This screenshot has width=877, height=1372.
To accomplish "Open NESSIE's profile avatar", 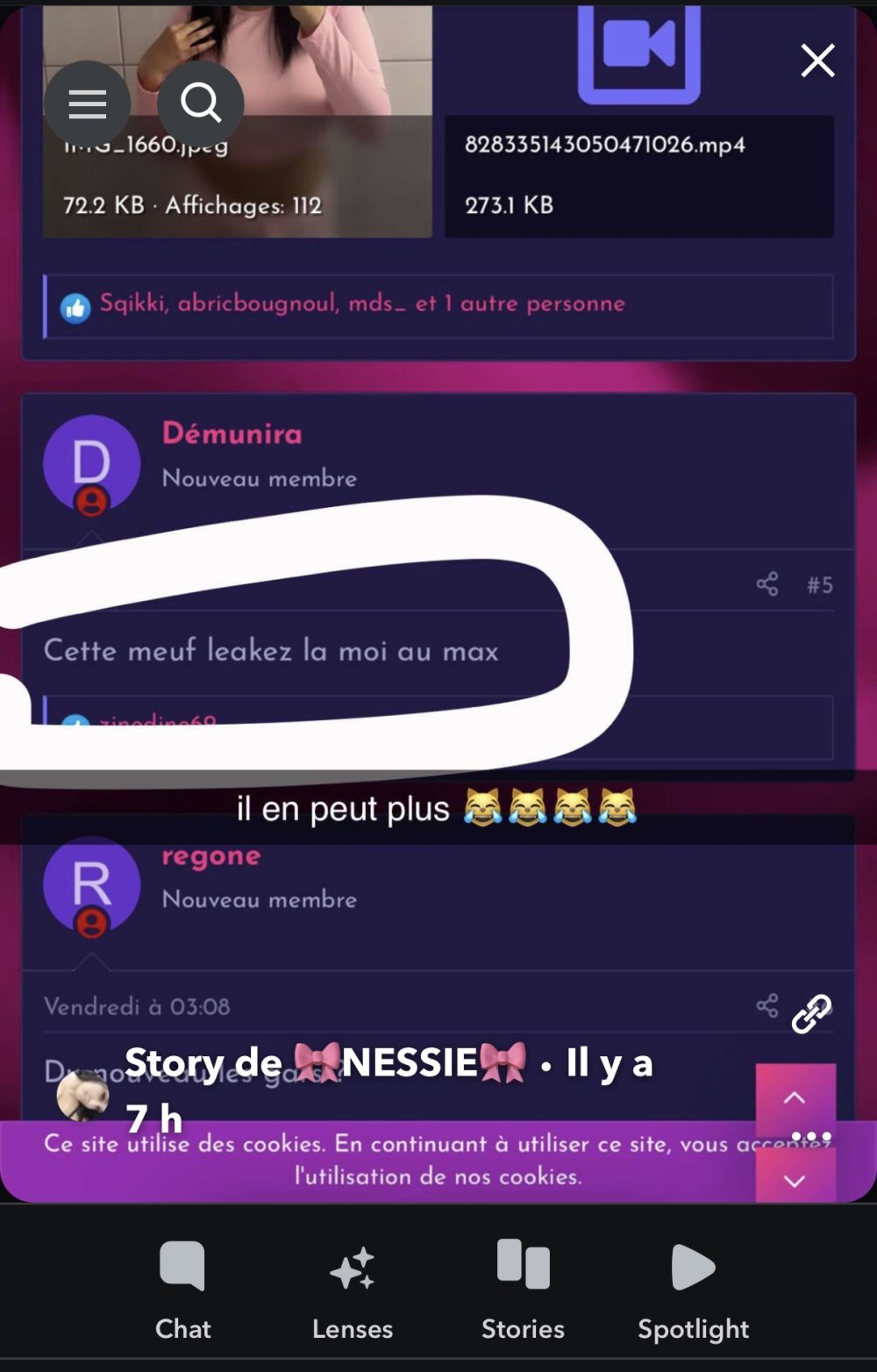I will tap(82, 1094).
